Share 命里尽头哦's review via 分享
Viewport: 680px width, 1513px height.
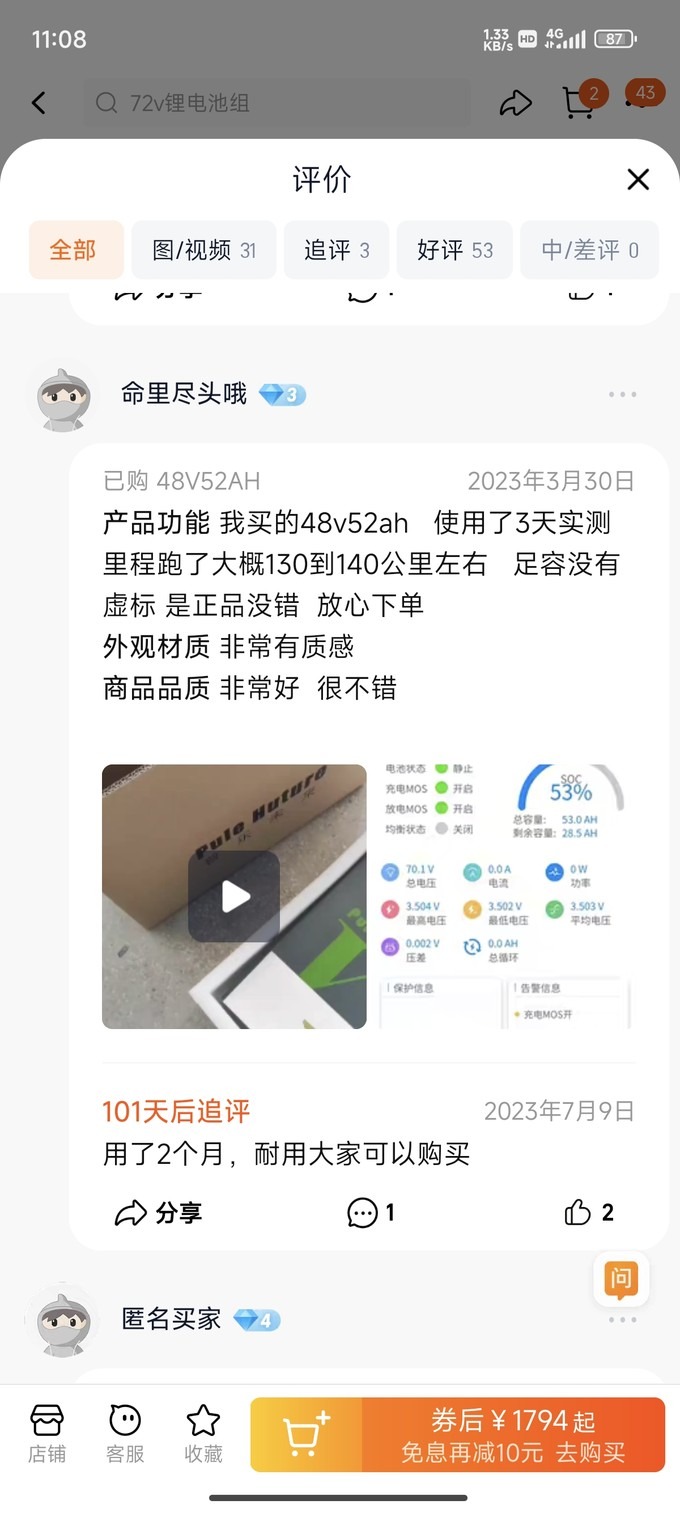tap(159, 1213)
